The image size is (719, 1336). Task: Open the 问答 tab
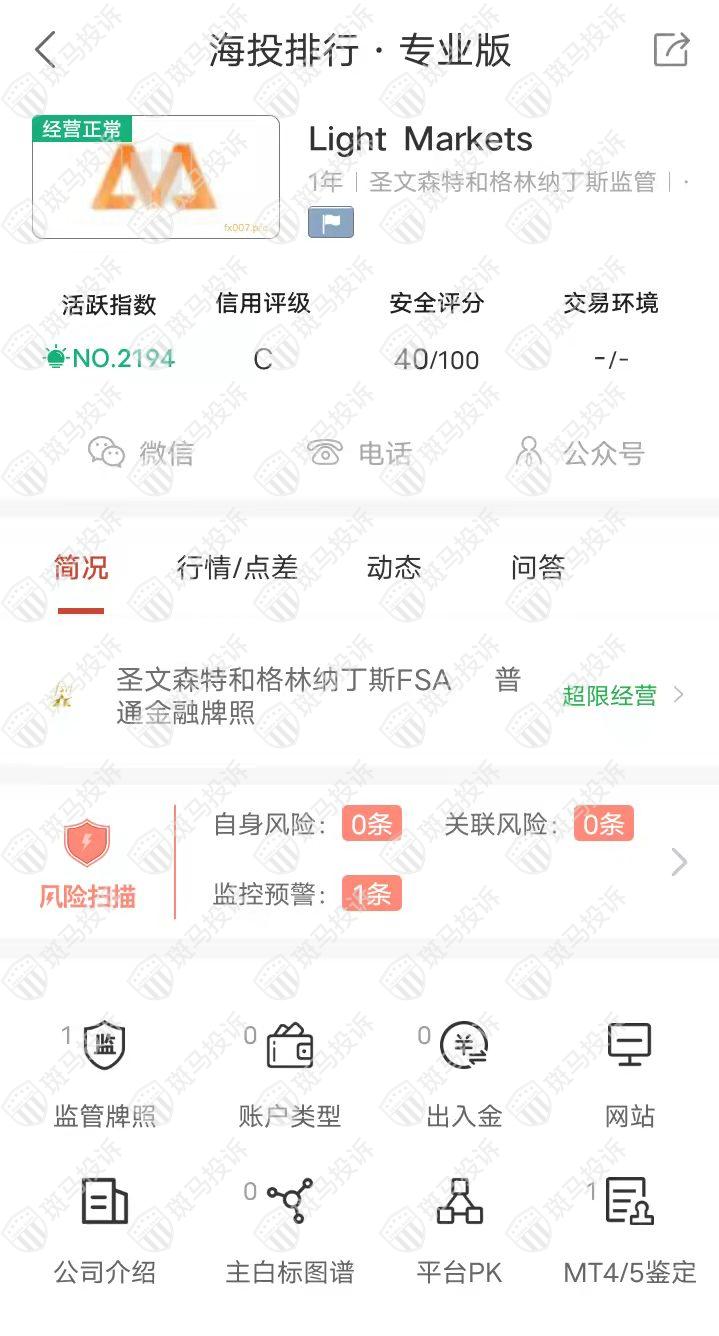pyautogui.click(x=538, y=568)
